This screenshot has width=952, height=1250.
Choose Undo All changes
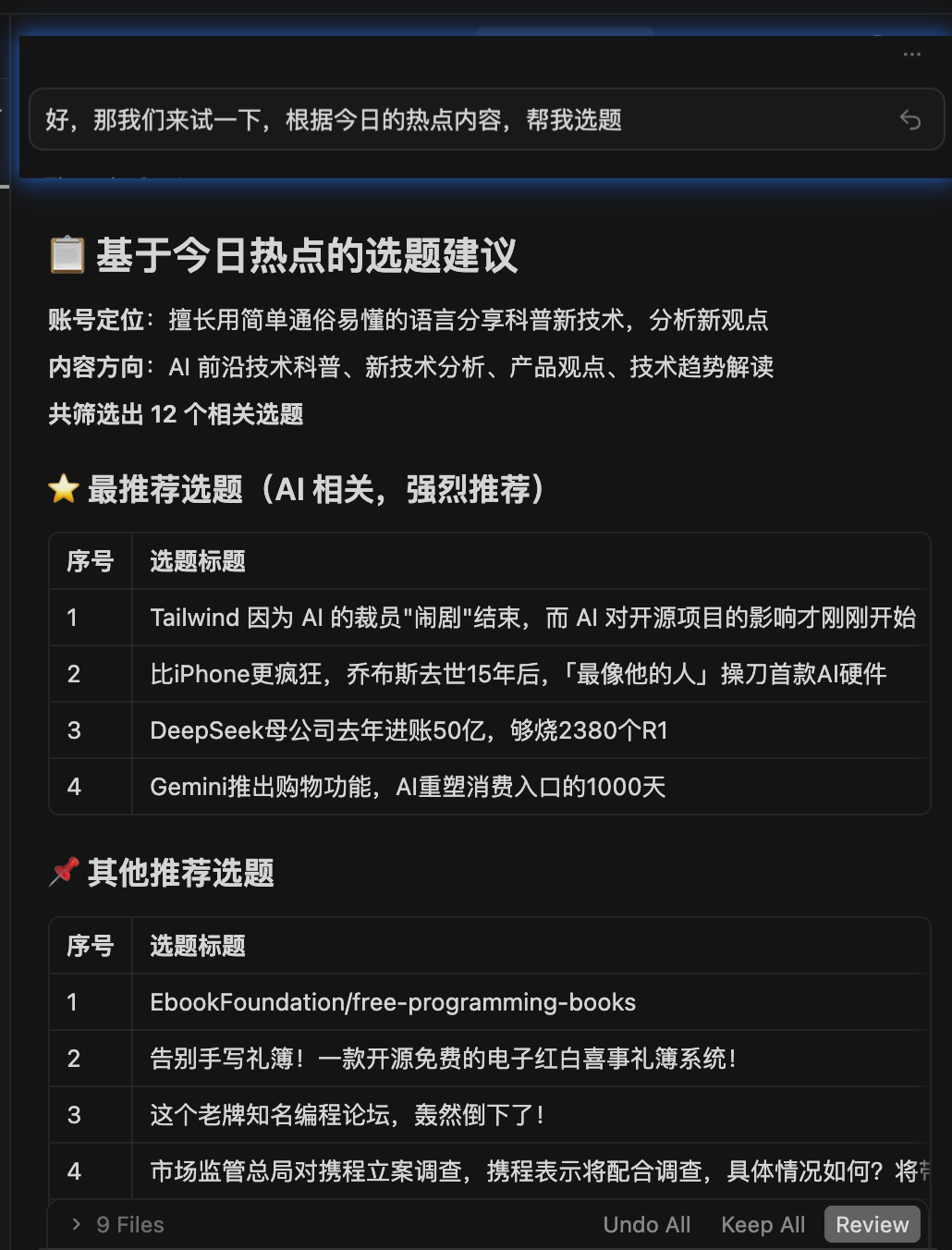646,1224
